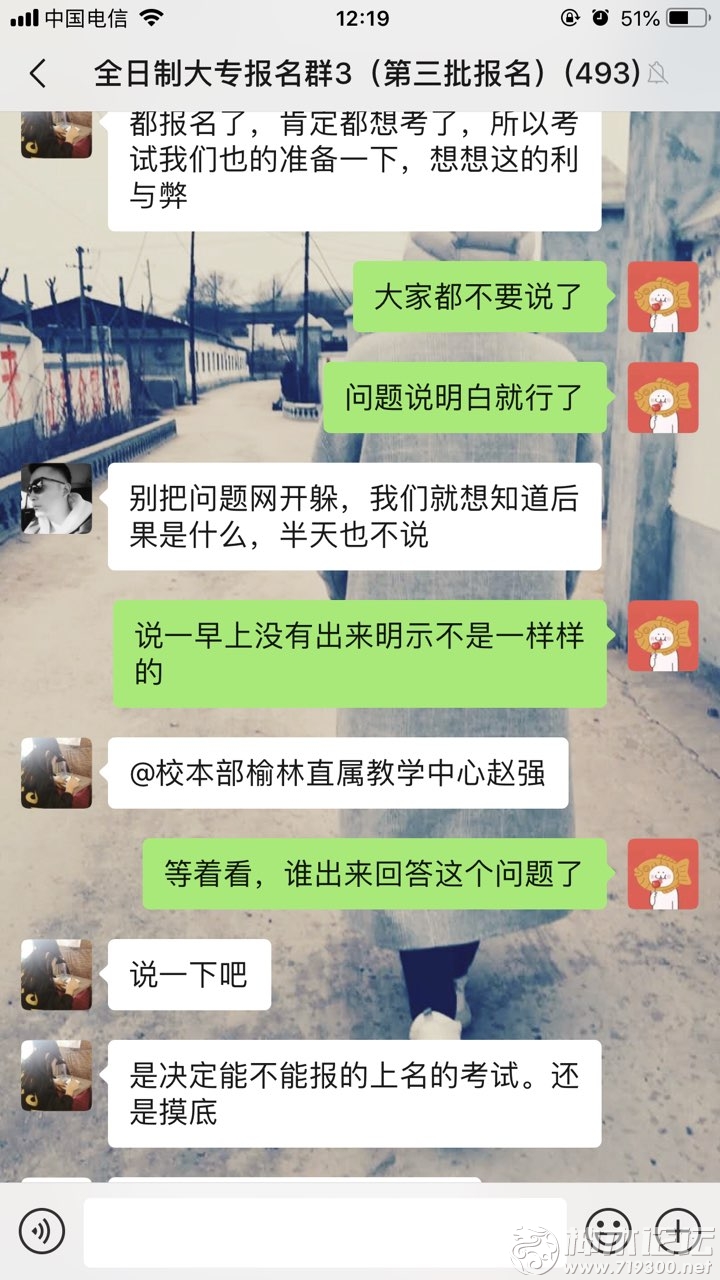Open the sunglasses man's avatar profile
Image resolution: width=720 pixels, height=1280 pixels.
(56, 499)
